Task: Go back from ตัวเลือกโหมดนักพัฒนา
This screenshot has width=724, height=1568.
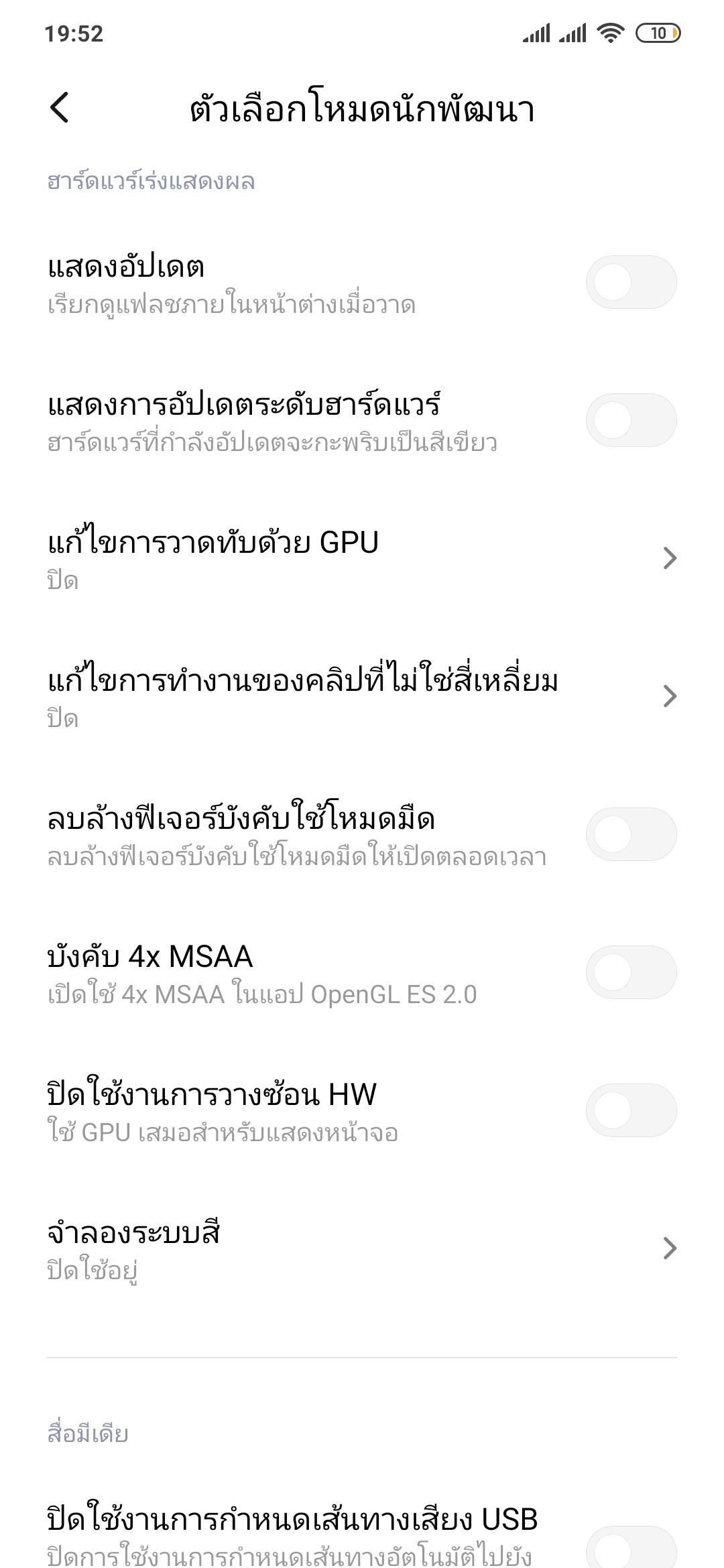Action: (60, 108)
